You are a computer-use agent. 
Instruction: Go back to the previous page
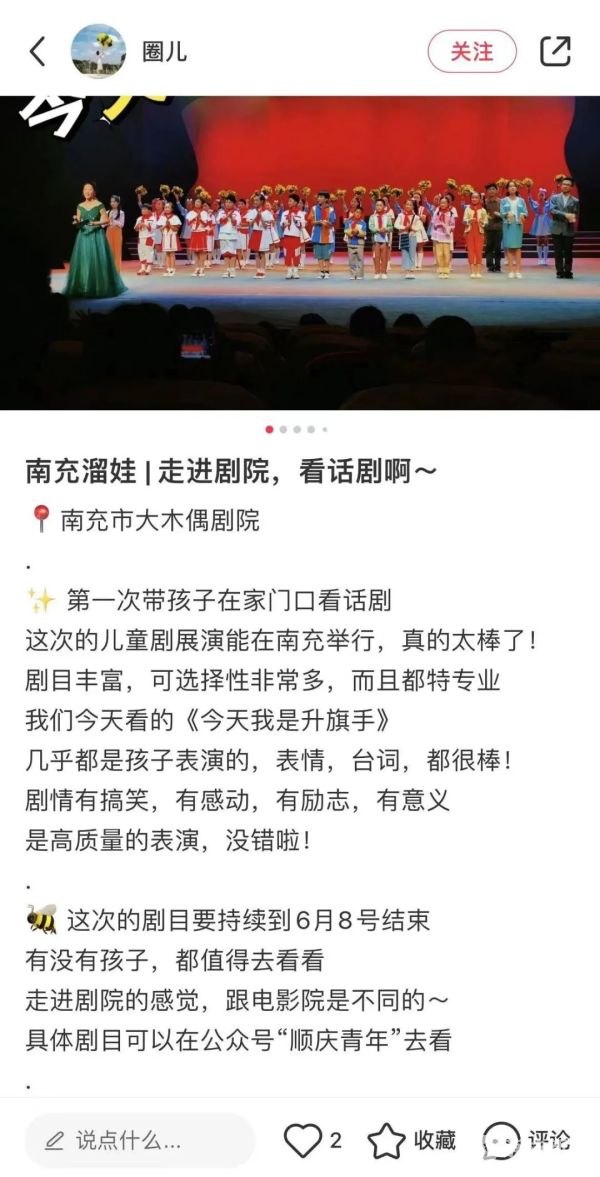38,52
